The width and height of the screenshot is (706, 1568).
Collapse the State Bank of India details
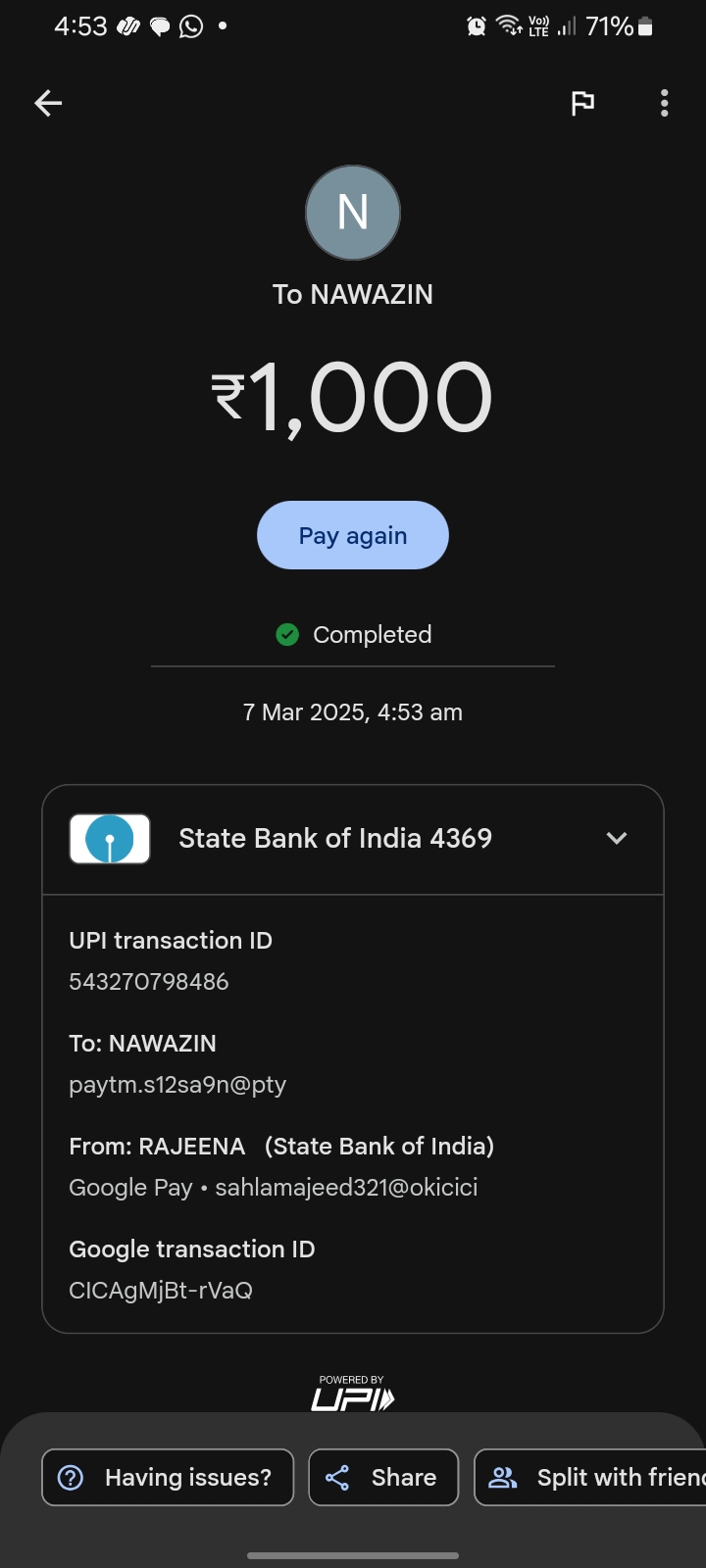[616, 838]
